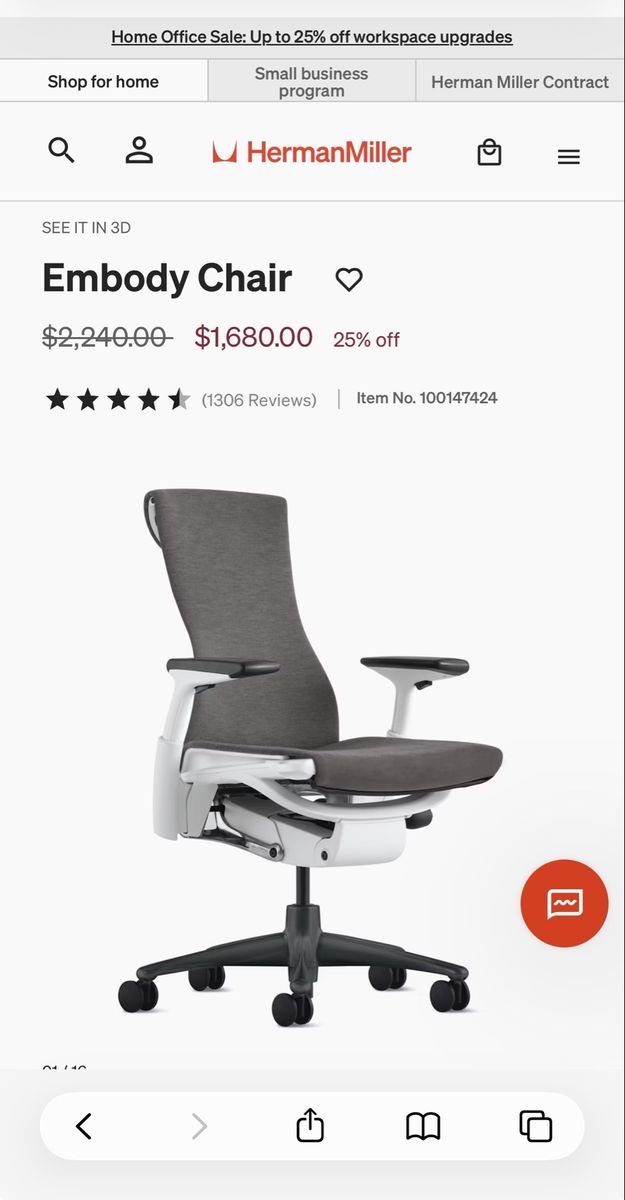The height and width of the screenshot is (1200, 625).
Task: Open the hamburger menu
Action: (569, 156)
